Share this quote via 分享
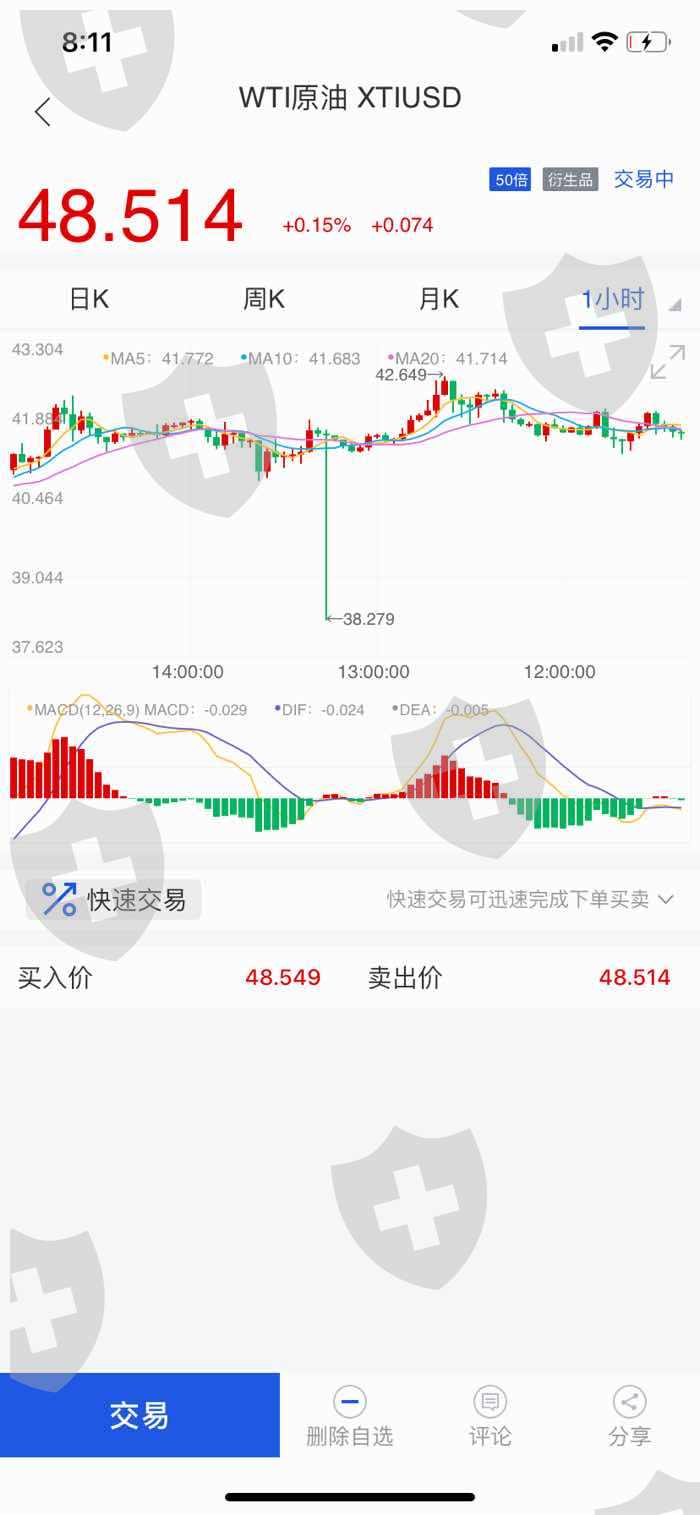This screenshot has width=700, height=1515. point(629,1417)
